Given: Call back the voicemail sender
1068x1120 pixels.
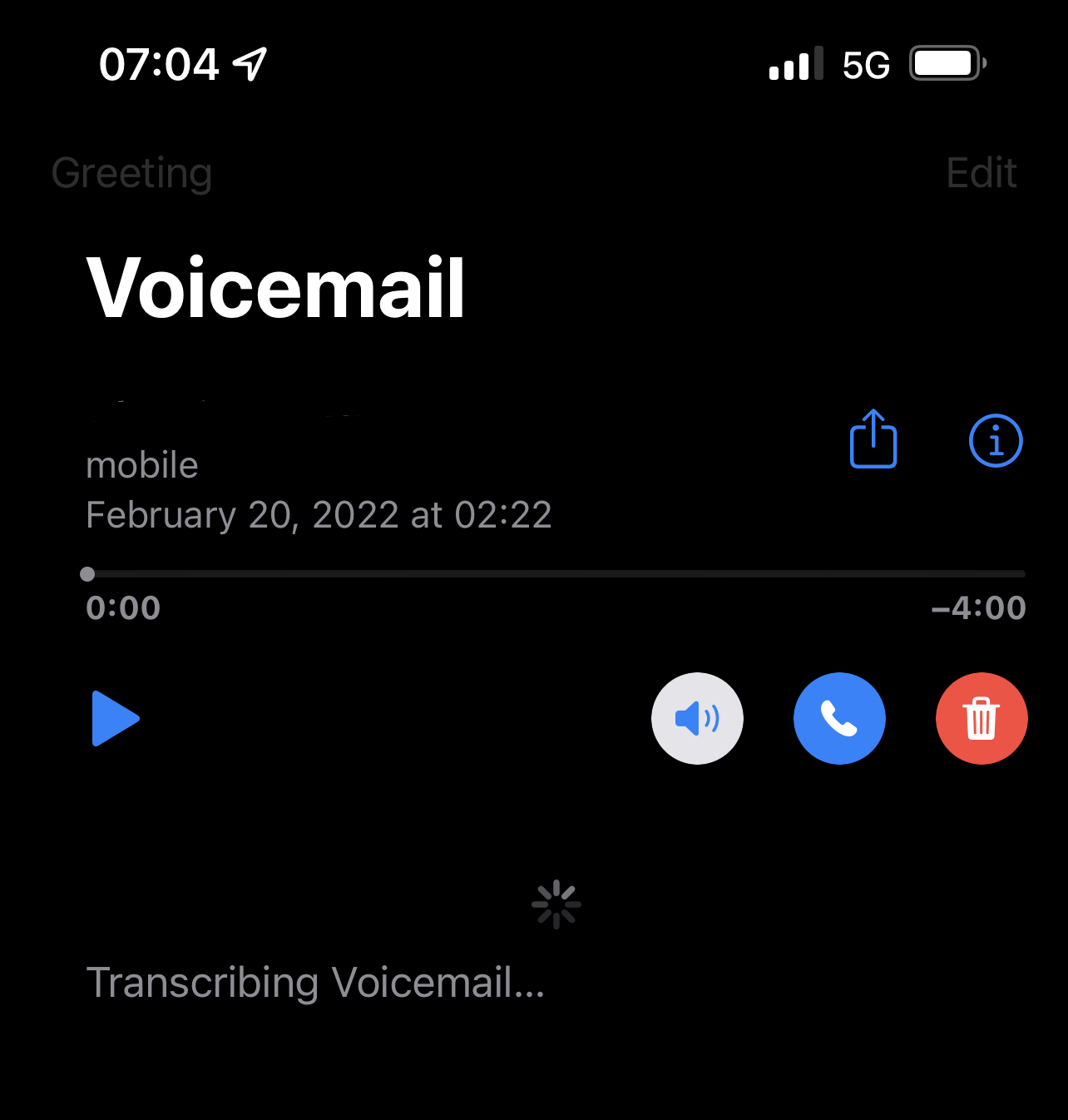Looking at the screenshot, I should coord(839,718).
